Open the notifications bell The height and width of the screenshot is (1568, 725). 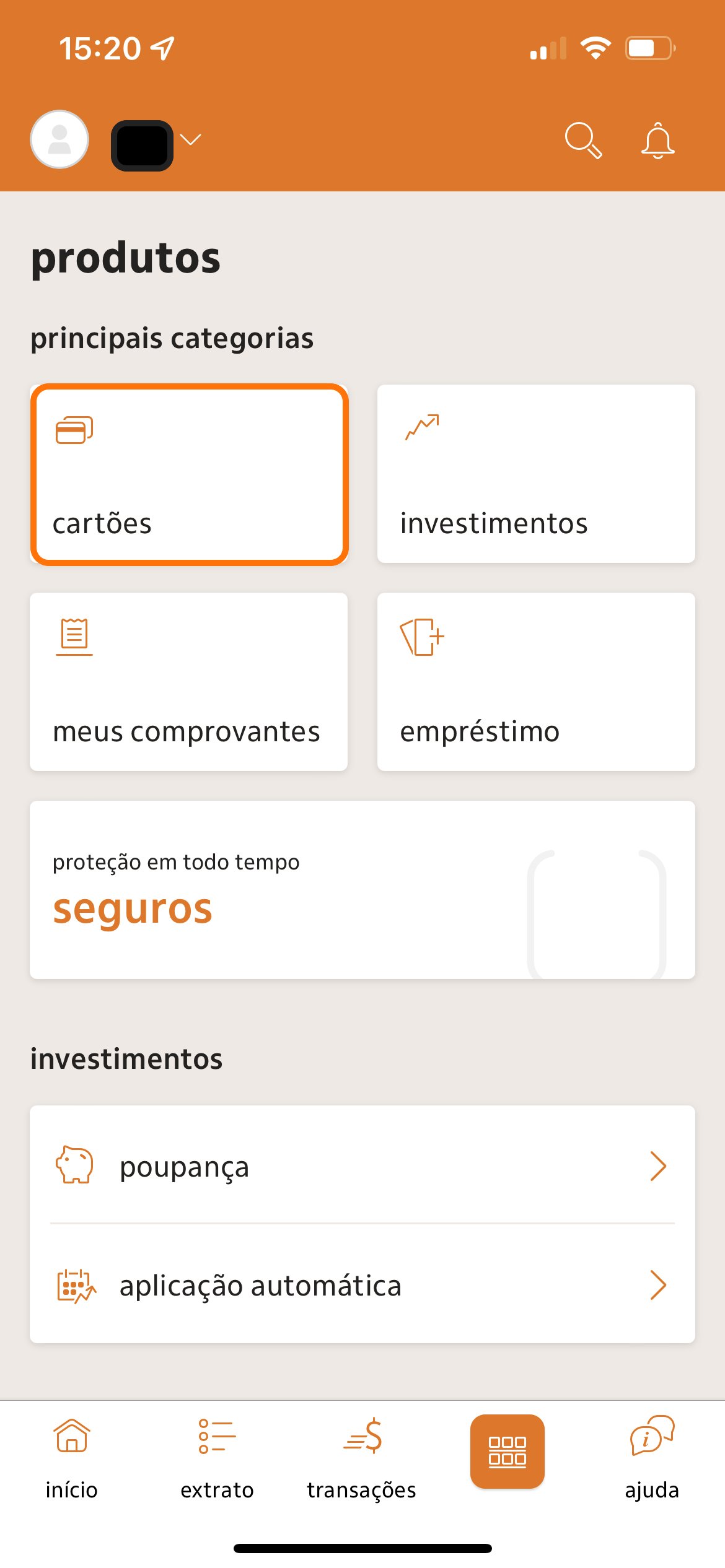tap(657, 141)
